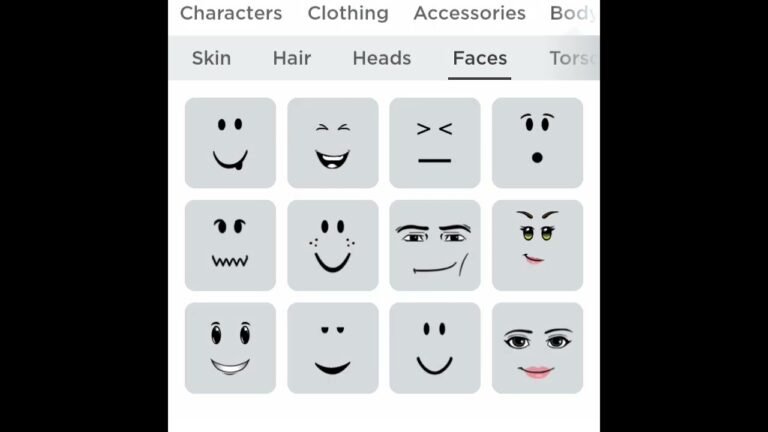Equip the woman face with green eyes
This screenshot has width=768, height=432.
click(537, 245)
